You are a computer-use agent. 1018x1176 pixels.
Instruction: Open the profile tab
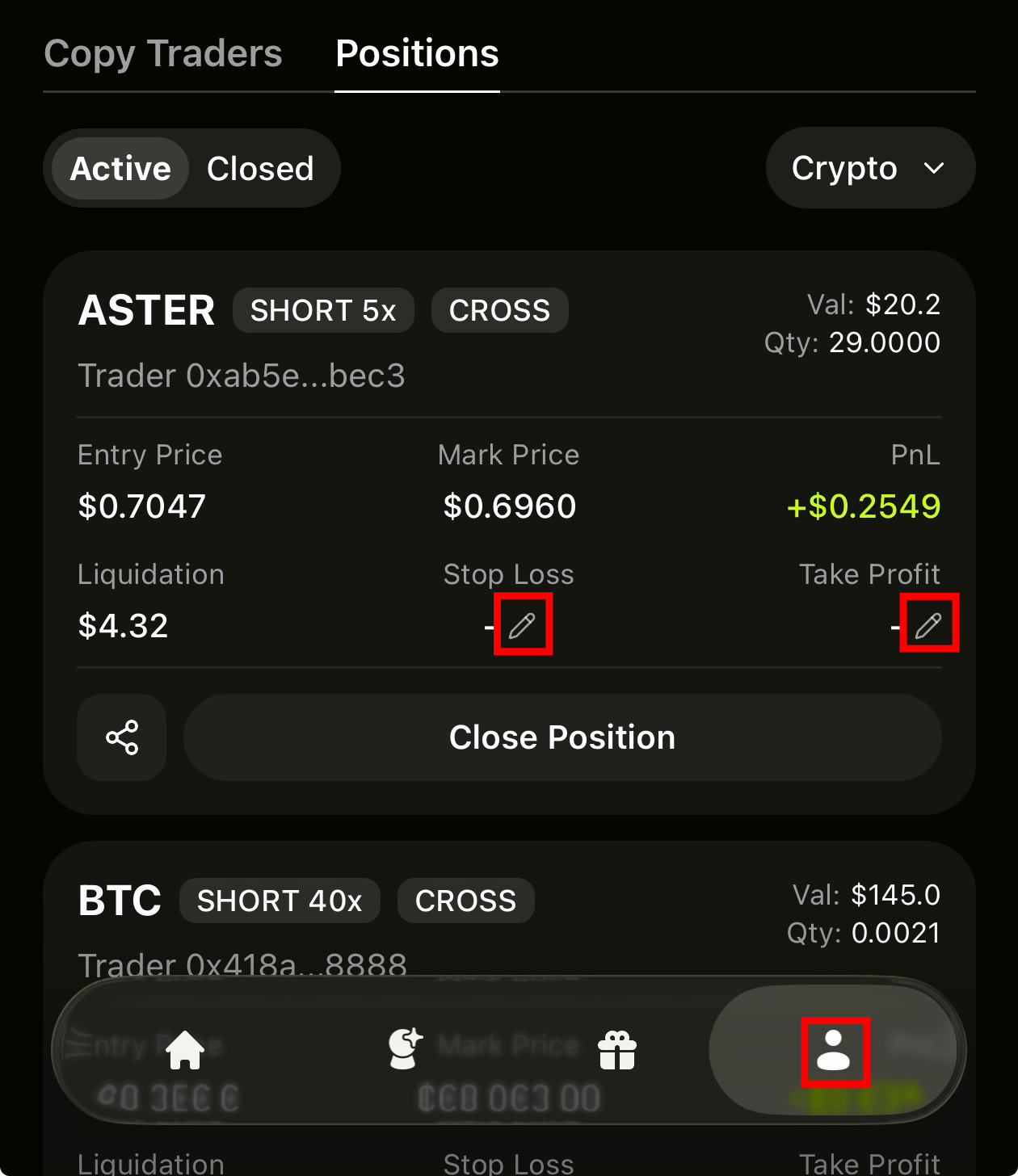coord(834,1050)
